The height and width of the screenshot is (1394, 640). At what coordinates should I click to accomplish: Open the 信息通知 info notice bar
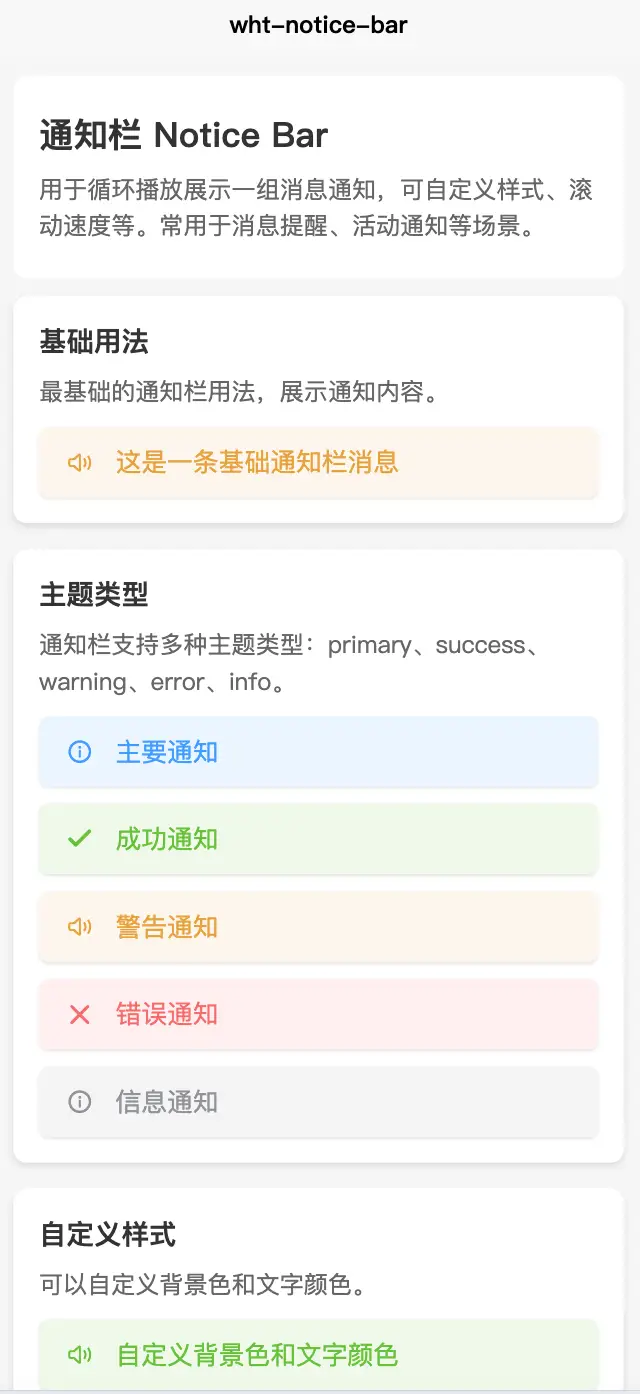[318, 1102]
